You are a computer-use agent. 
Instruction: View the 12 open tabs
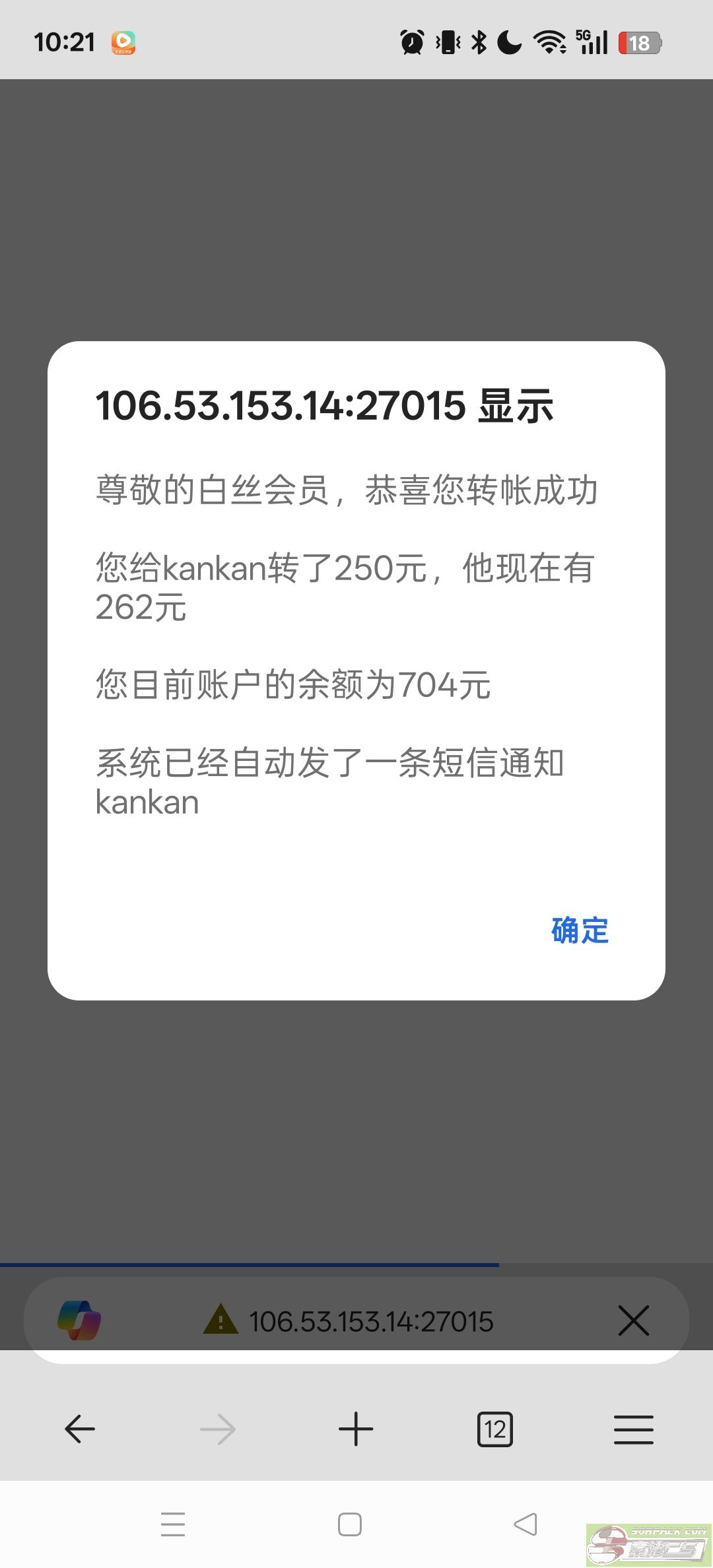[494, 1429]
